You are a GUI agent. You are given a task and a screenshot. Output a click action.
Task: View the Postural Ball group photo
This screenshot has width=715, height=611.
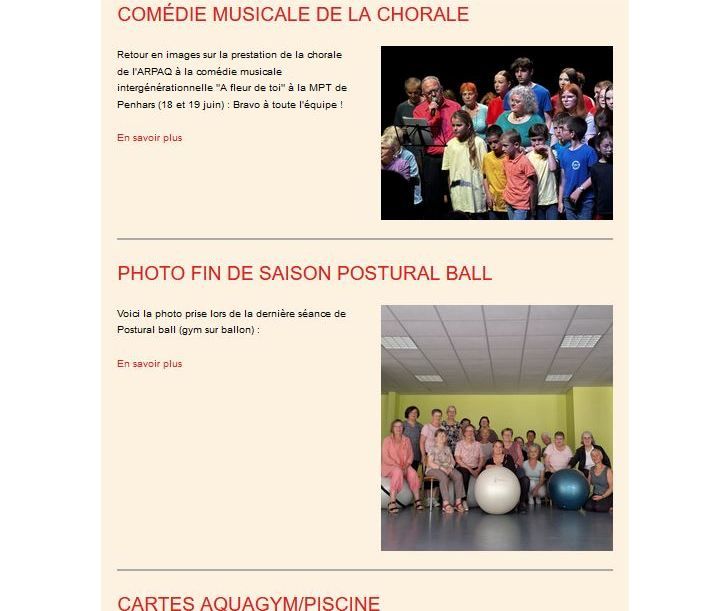(496, 427)
